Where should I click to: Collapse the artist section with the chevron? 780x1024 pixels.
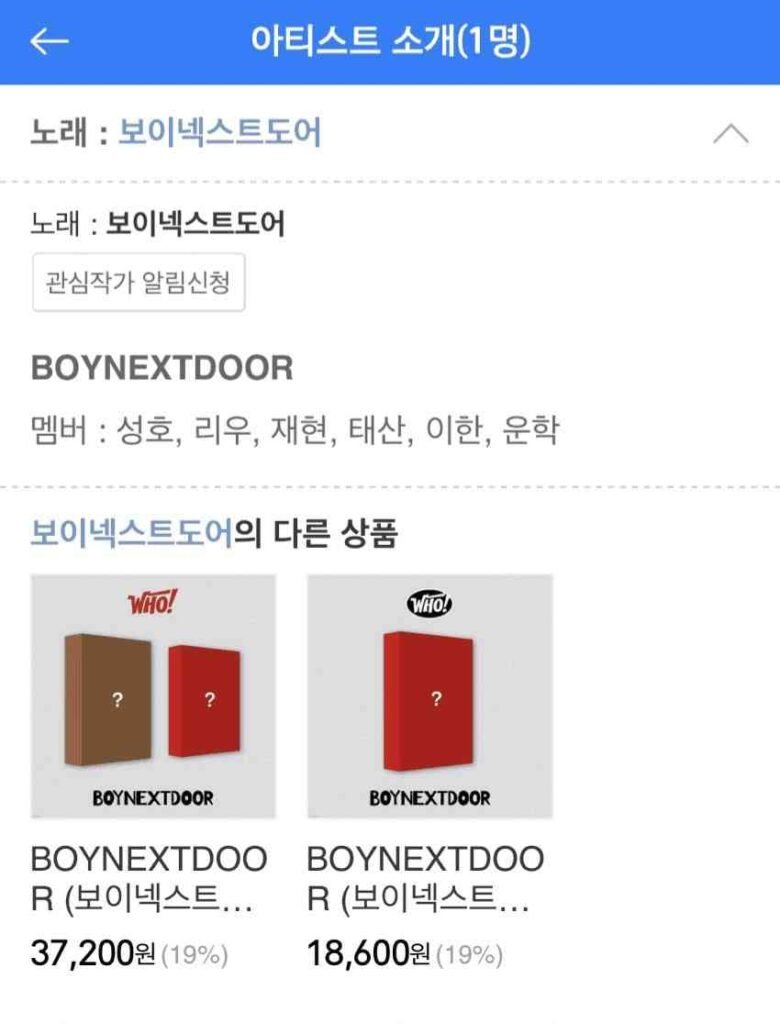tap(730, 134)
